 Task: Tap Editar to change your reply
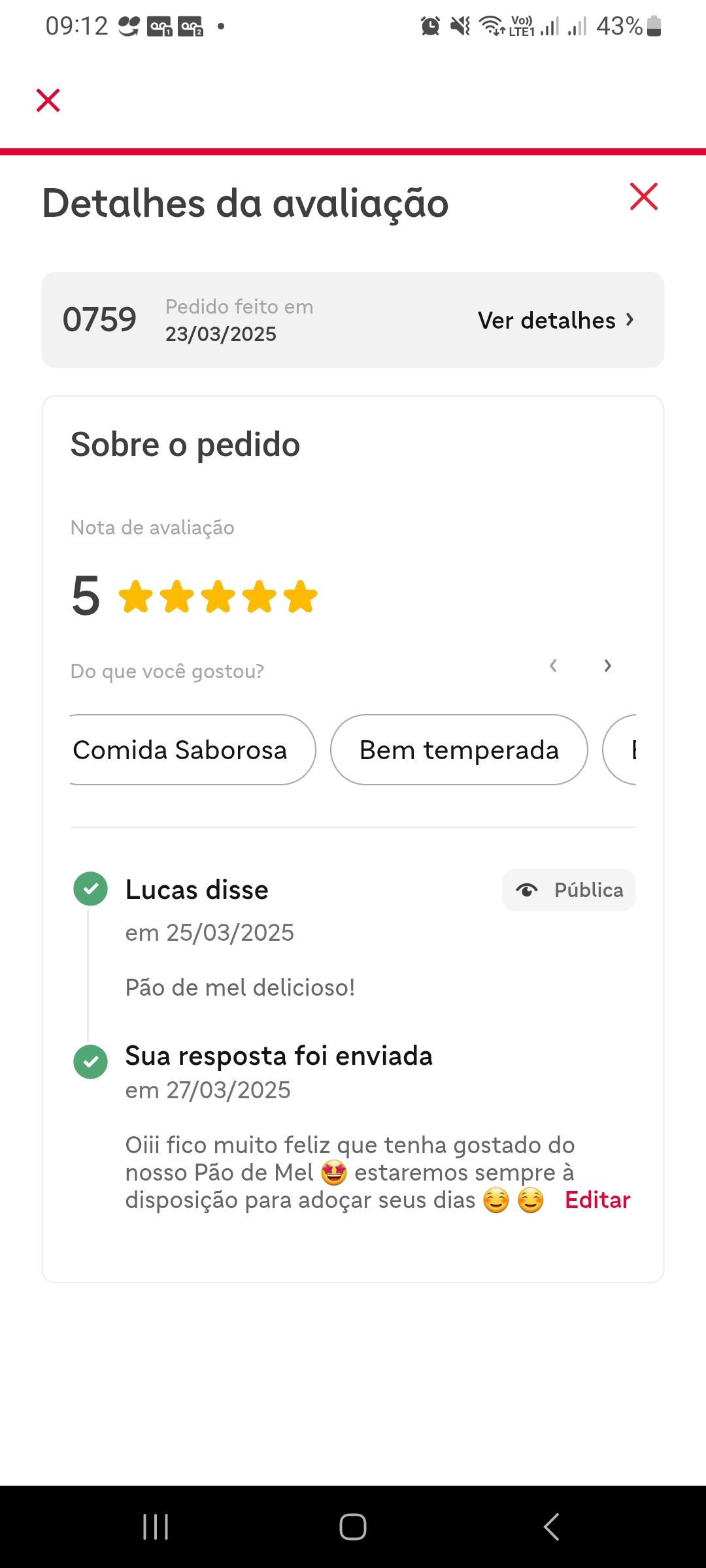pyautogui.click(x=597, y=1200)
